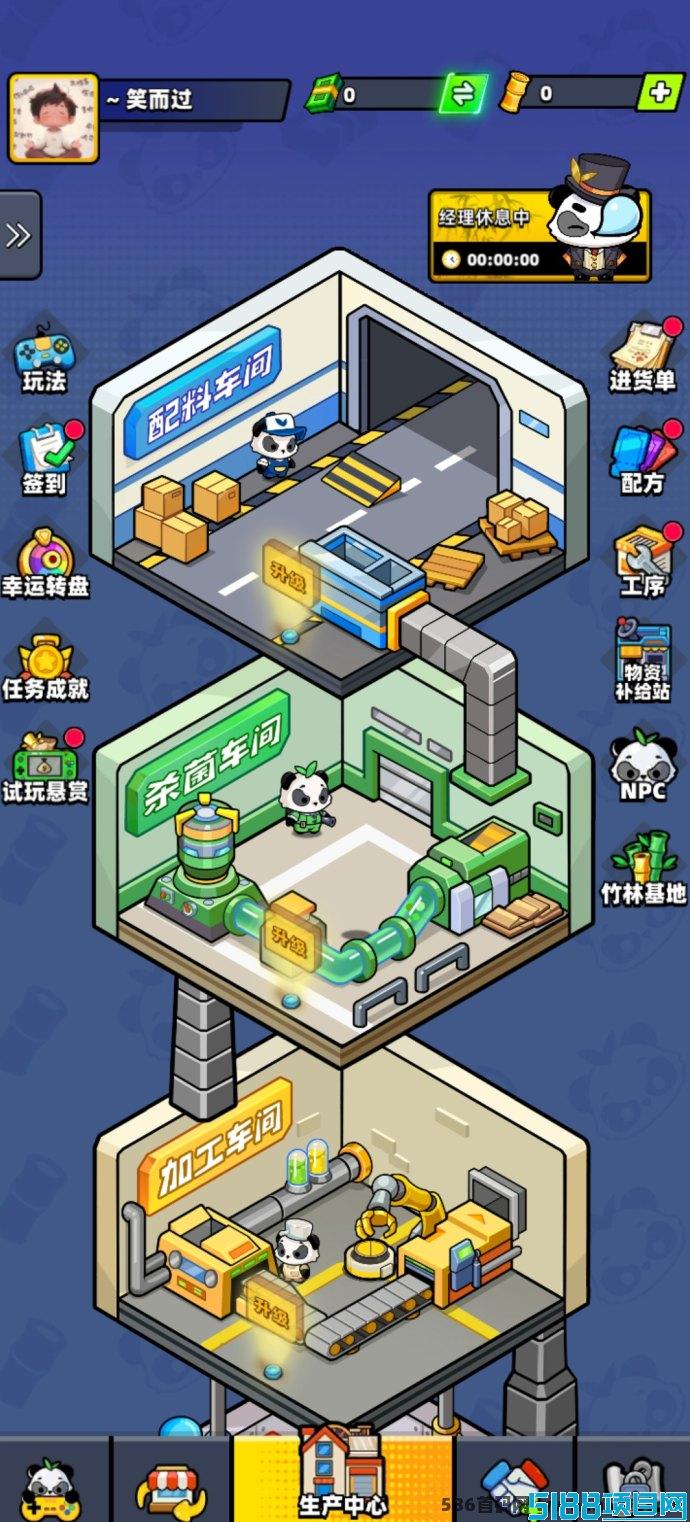This screenshot has height=1522, width=690.
Task: Upgrade the 配料车间 workshop
Action: [x=290, y=576]
